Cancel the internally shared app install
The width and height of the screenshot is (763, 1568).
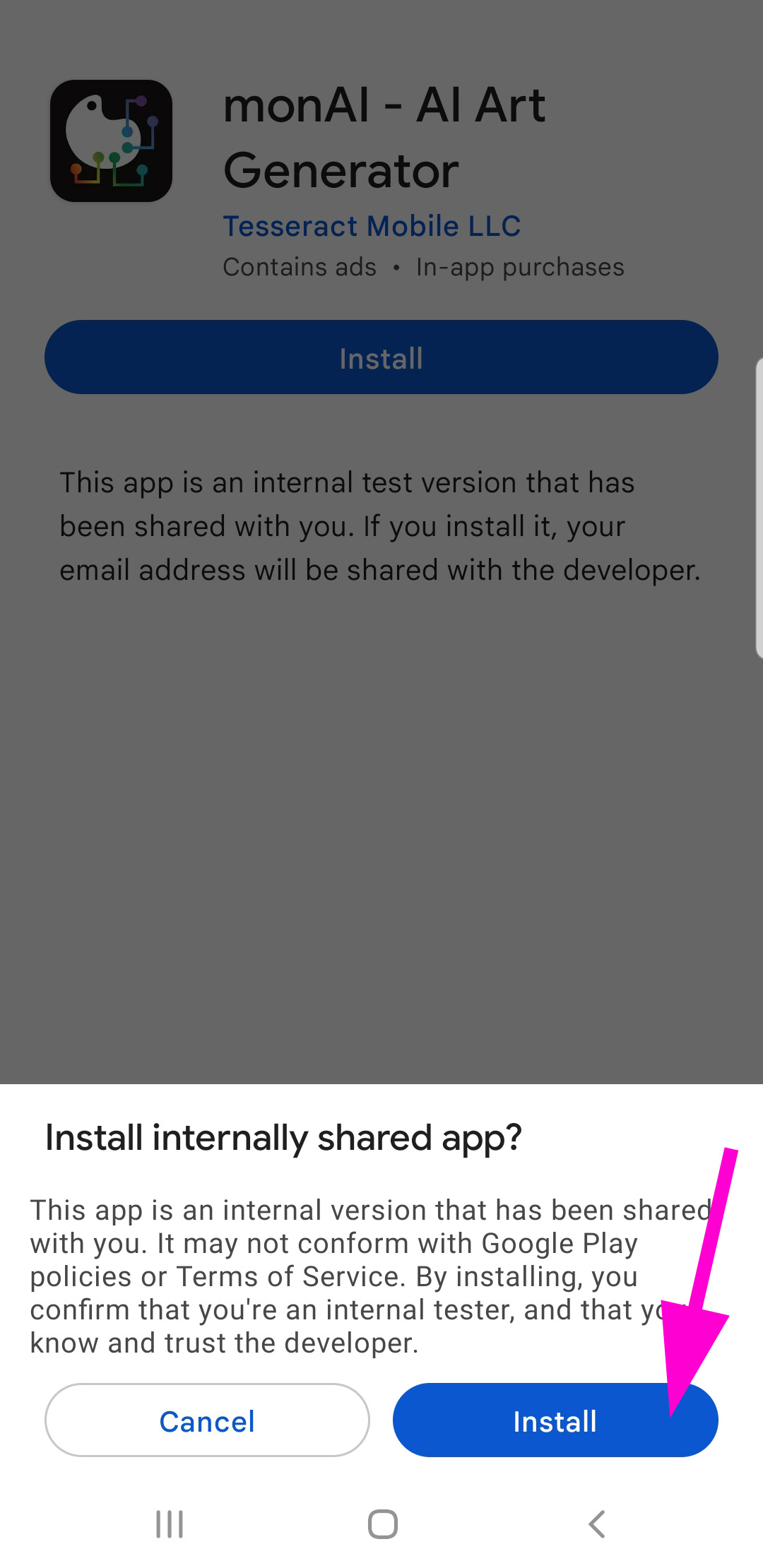[207, 1420]
